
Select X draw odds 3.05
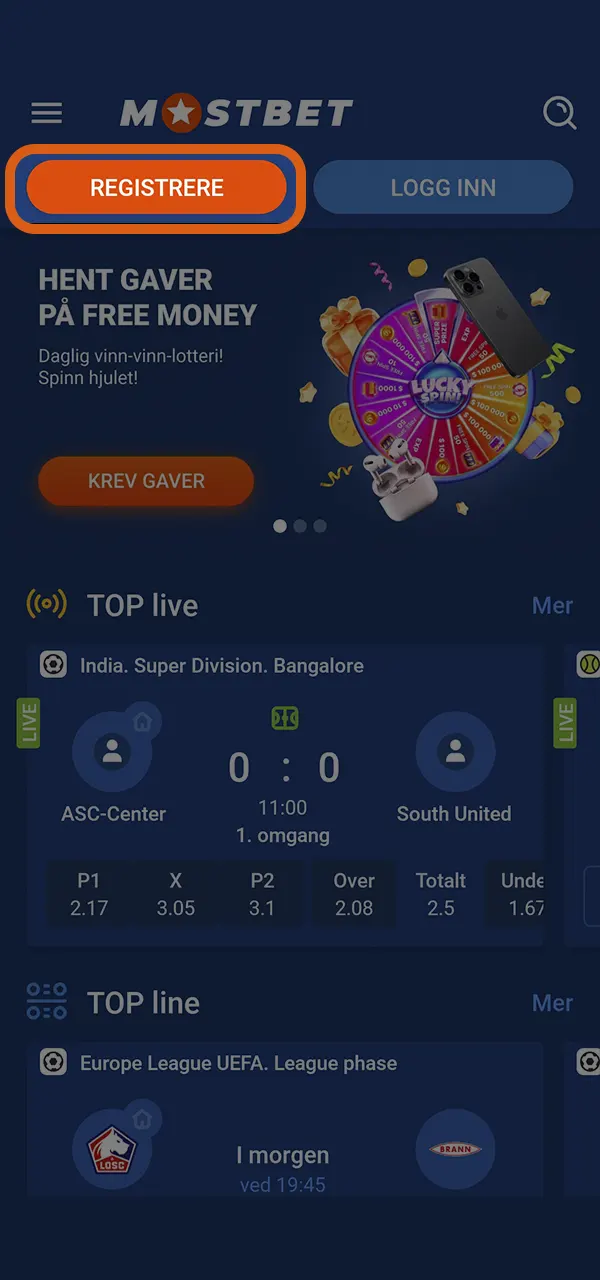click(176, 895)
